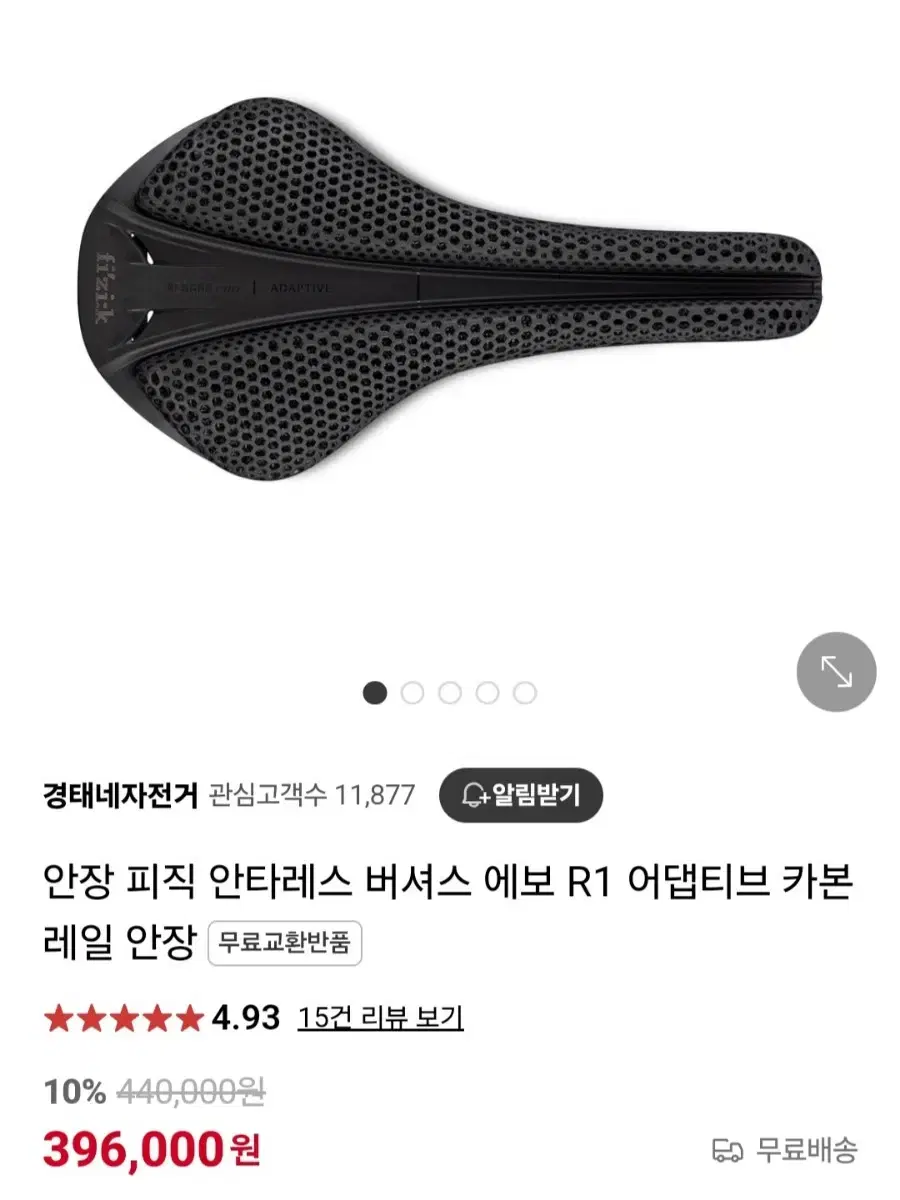Select the second image carousel dot

(x=412, y=691)
